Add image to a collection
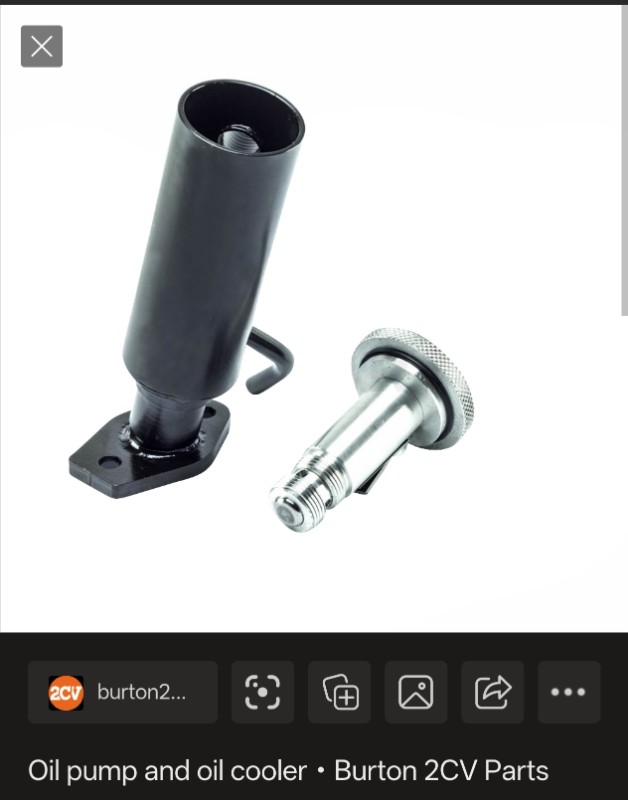Screen dimensions: 628x800 [x=340, y=692]
